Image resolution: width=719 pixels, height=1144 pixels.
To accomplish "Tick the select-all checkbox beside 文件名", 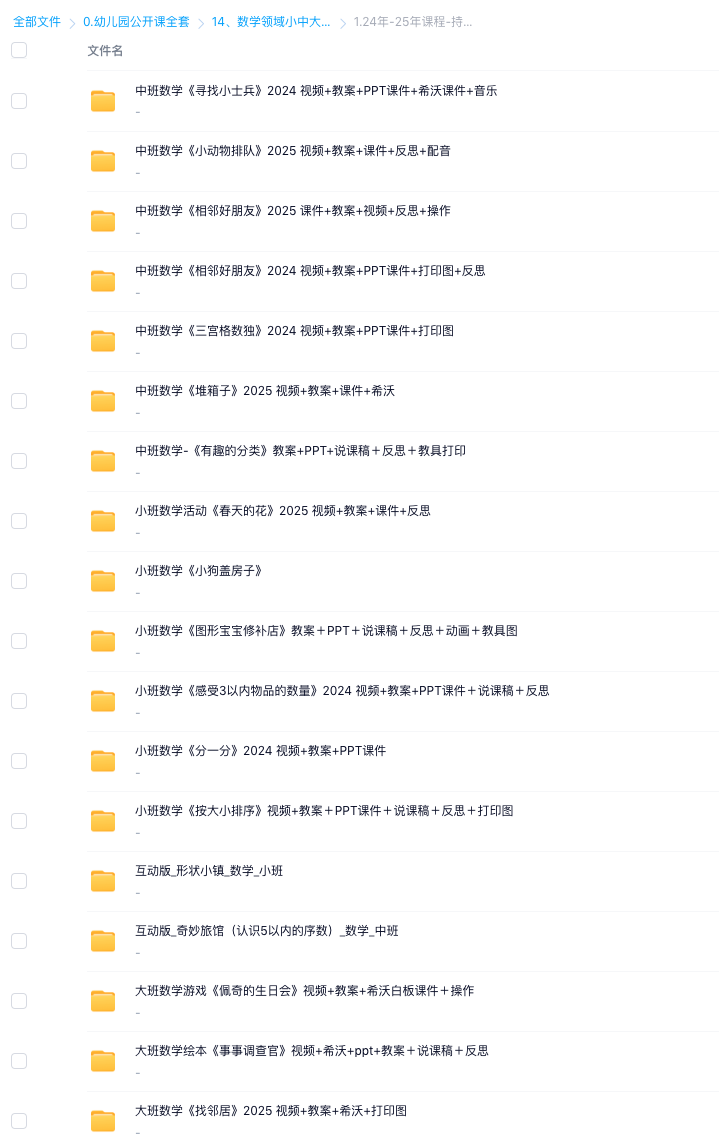I will (x=19, y=50).
